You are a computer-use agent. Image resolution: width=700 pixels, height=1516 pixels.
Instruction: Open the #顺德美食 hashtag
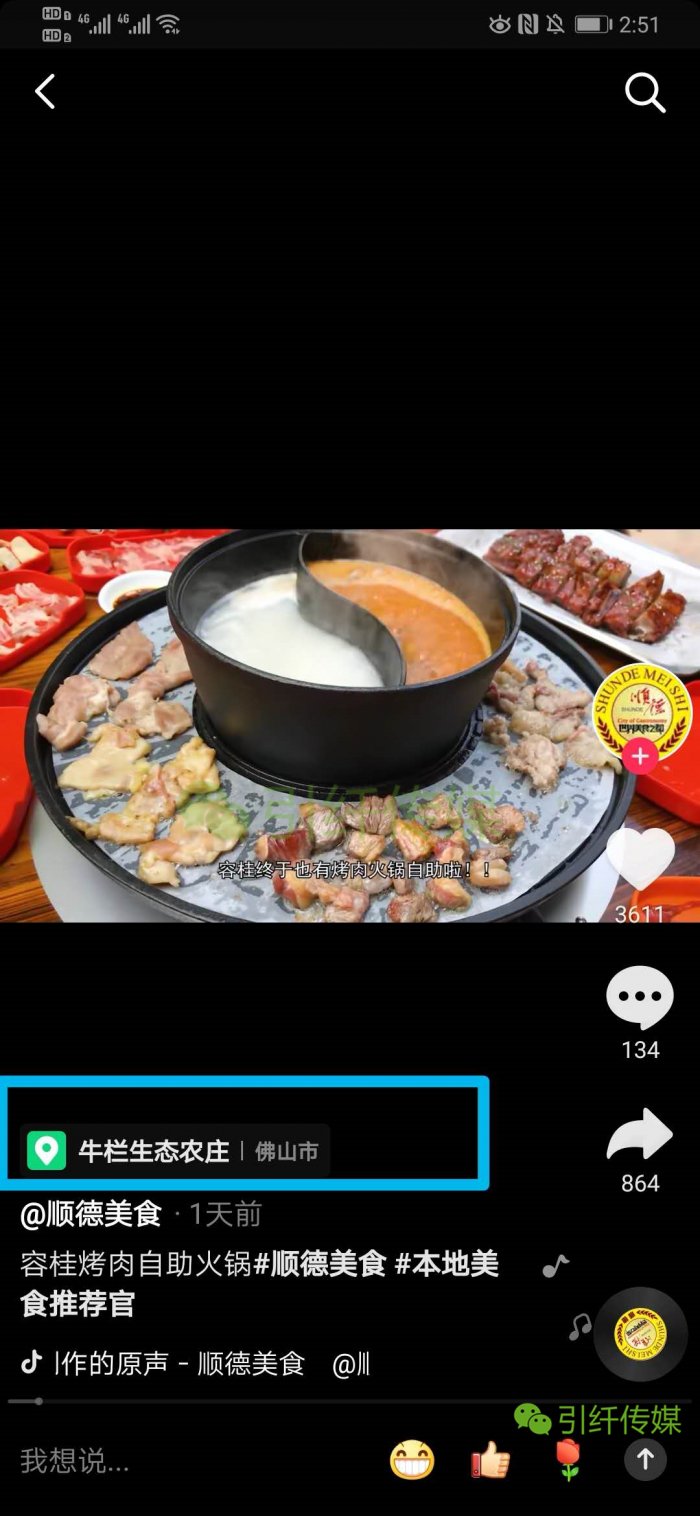point(320,1264)
